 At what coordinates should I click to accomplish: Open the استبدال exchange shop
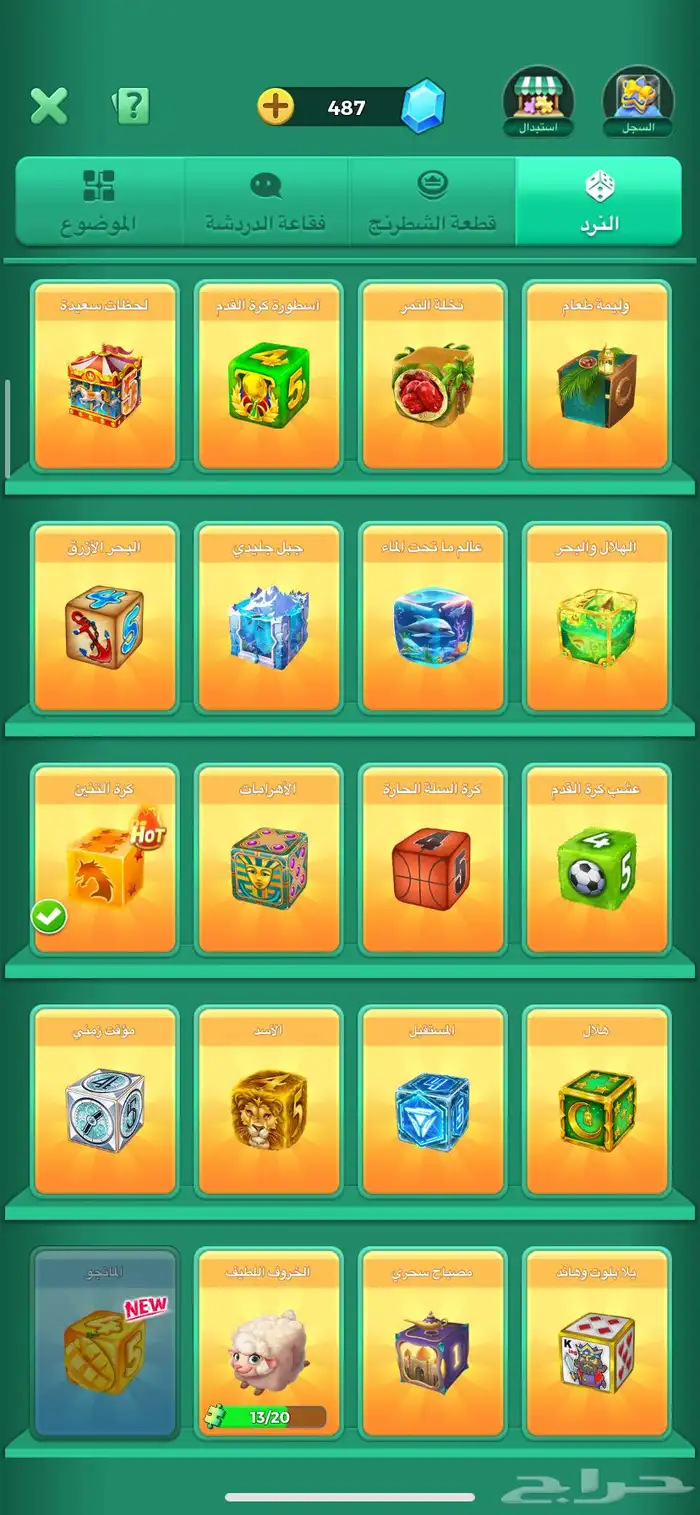click(x=538, y=101)
